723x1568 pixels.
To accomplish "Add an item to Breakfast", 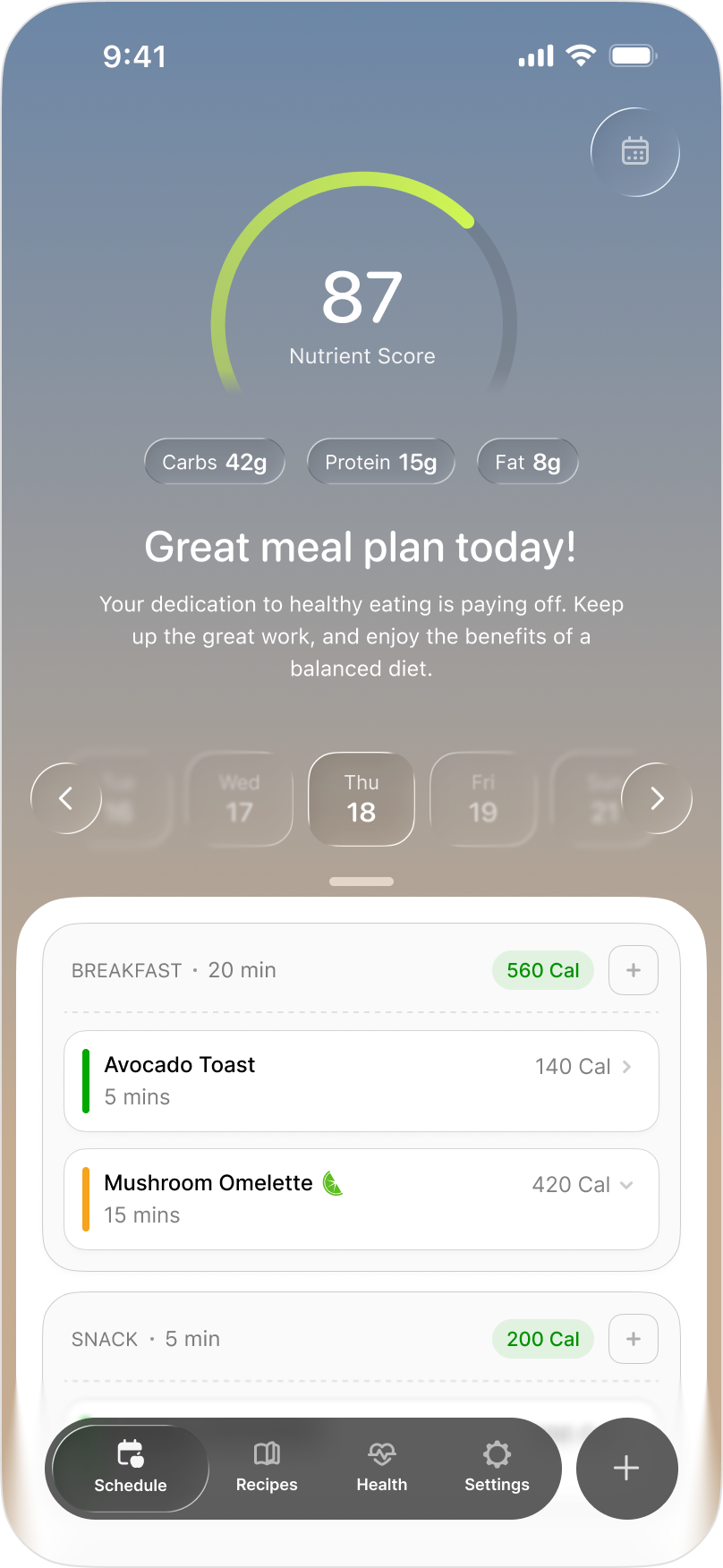I will pos(633,970).
